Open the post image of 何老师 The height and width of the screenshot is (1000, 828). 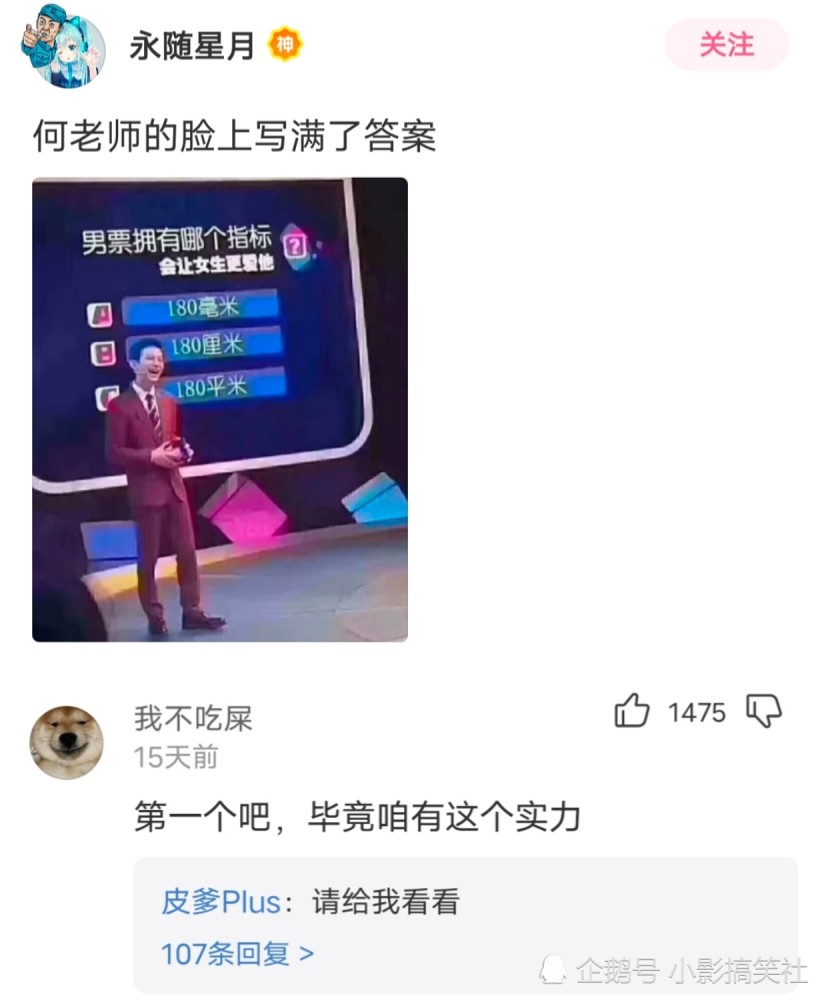(220, 409)
